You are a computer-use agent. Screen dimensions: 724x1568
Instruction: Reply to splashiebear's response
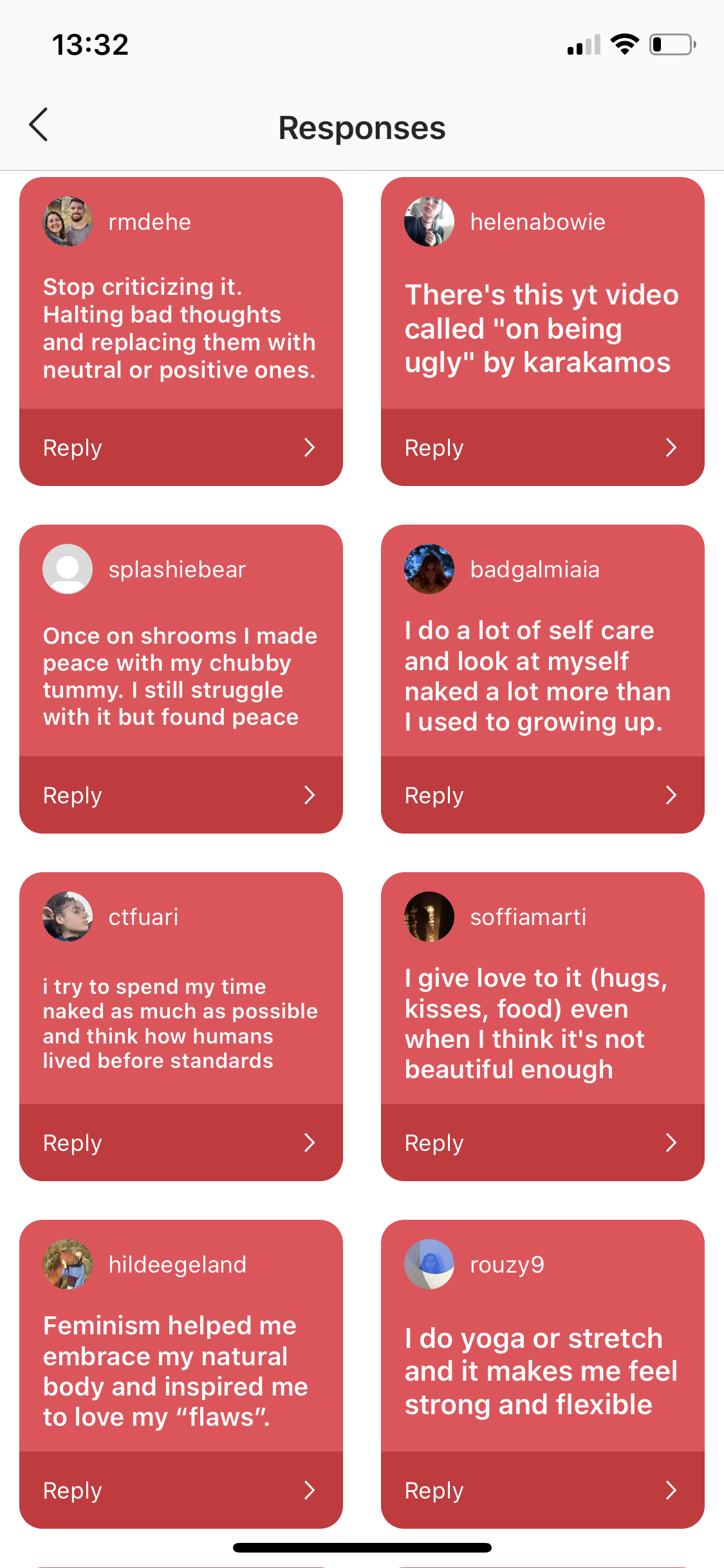[180, 795]
